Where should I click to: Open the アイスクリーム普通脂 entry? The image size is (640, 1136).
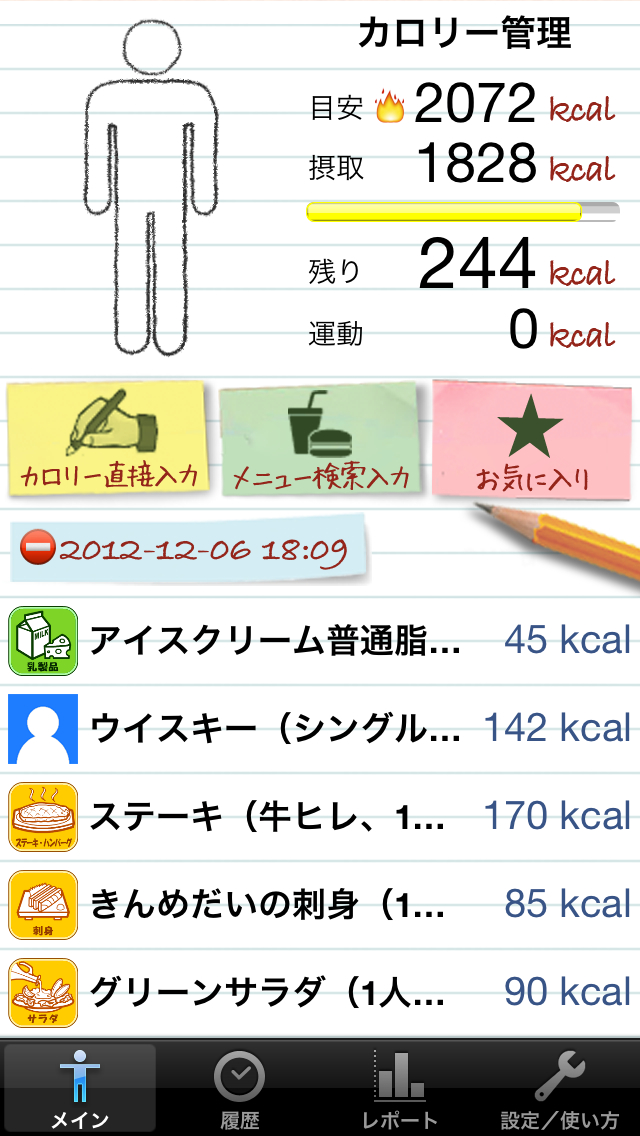coord(320,640)
